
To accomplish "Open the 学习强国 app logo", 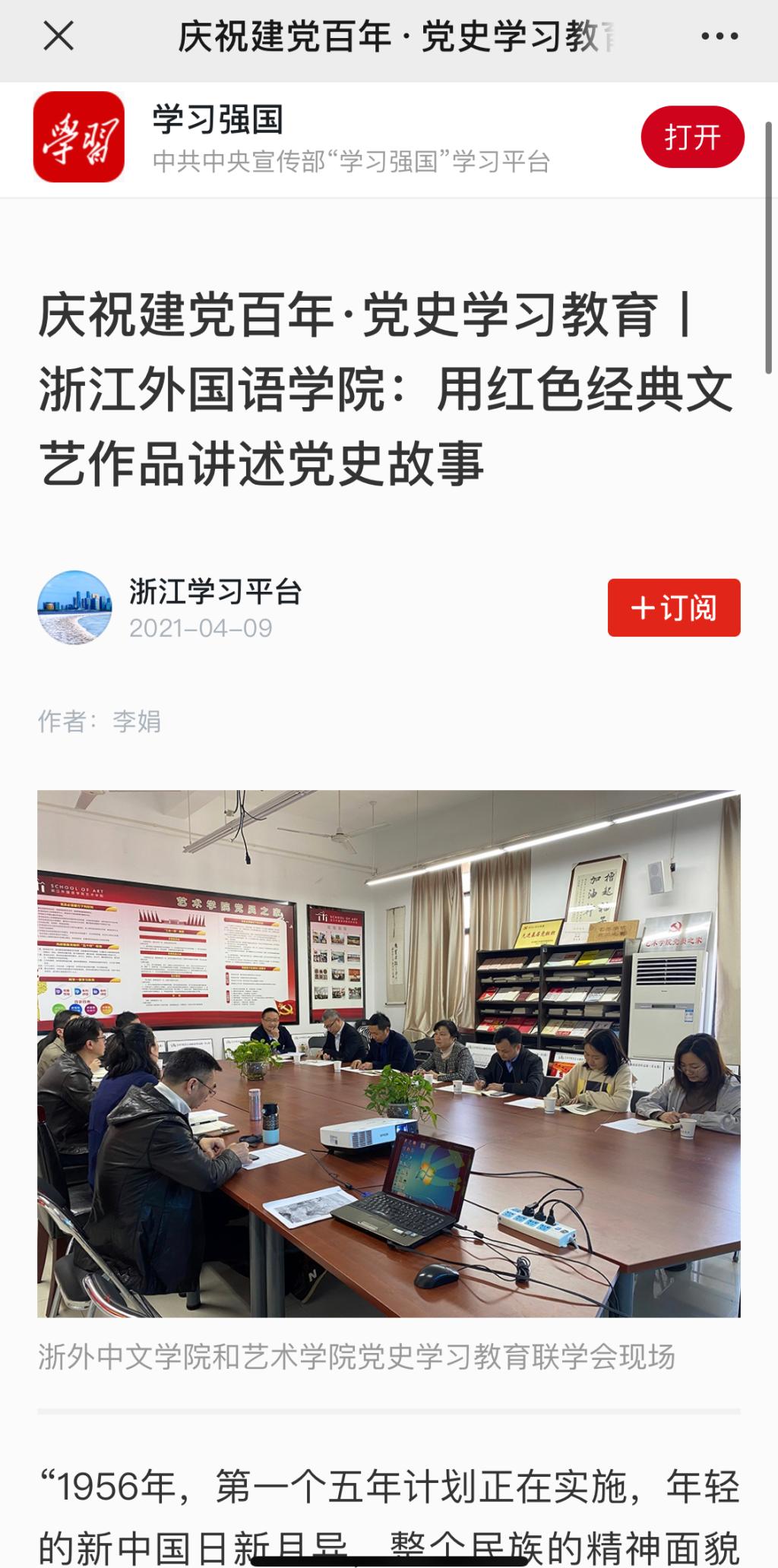I will click(x=79, y=138).
